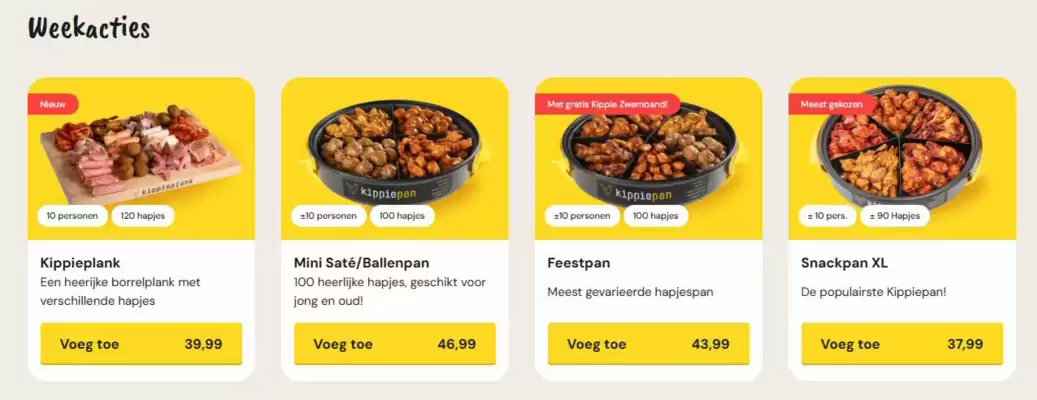
Task: Open the Mini Saté/Ballenpan product image
Action: pos(395,150)
